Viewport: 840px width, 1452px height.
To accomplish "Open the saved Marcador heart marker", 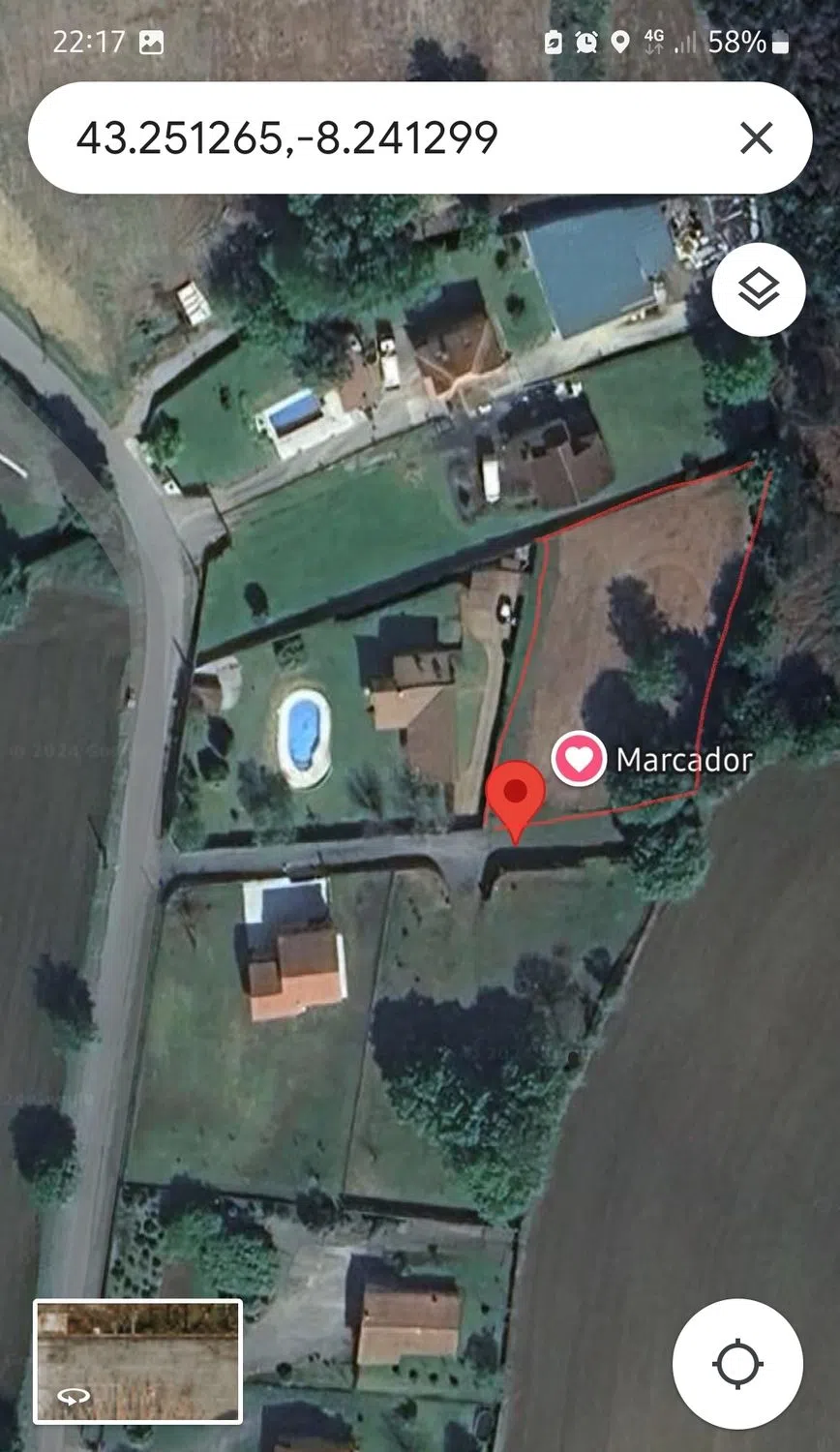I will point(579,759).
